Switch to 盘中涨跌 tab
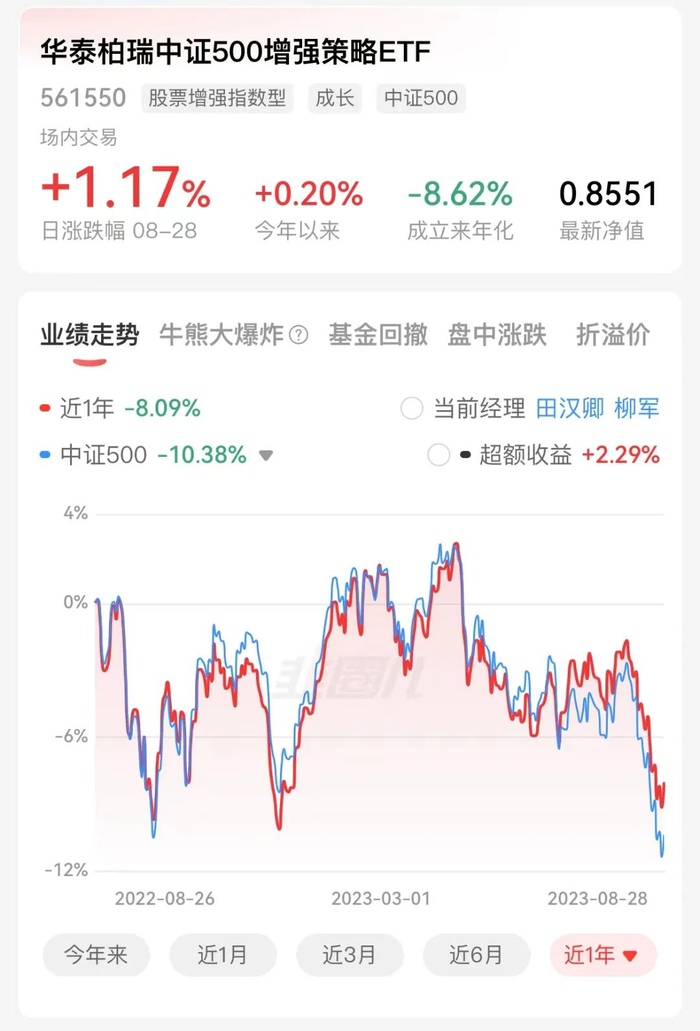This screenshot has width=700, height=1031. [497, 336]
